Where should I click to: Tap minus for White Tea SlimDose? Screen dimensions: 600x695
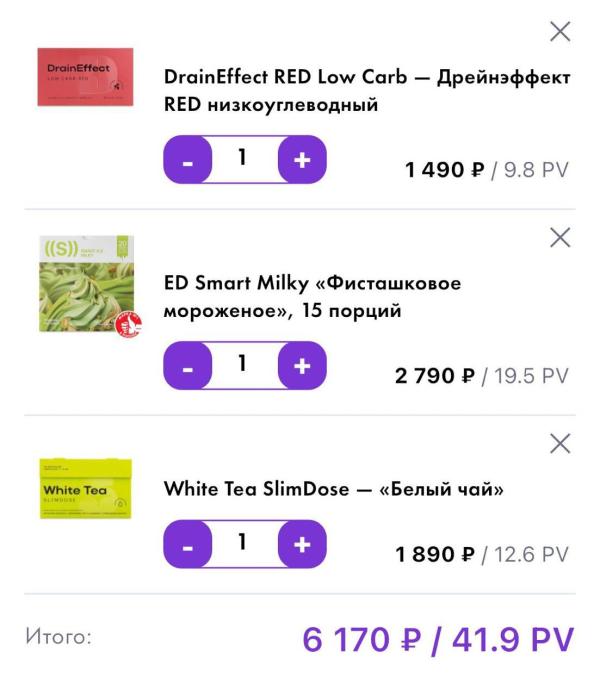[188, 545]
